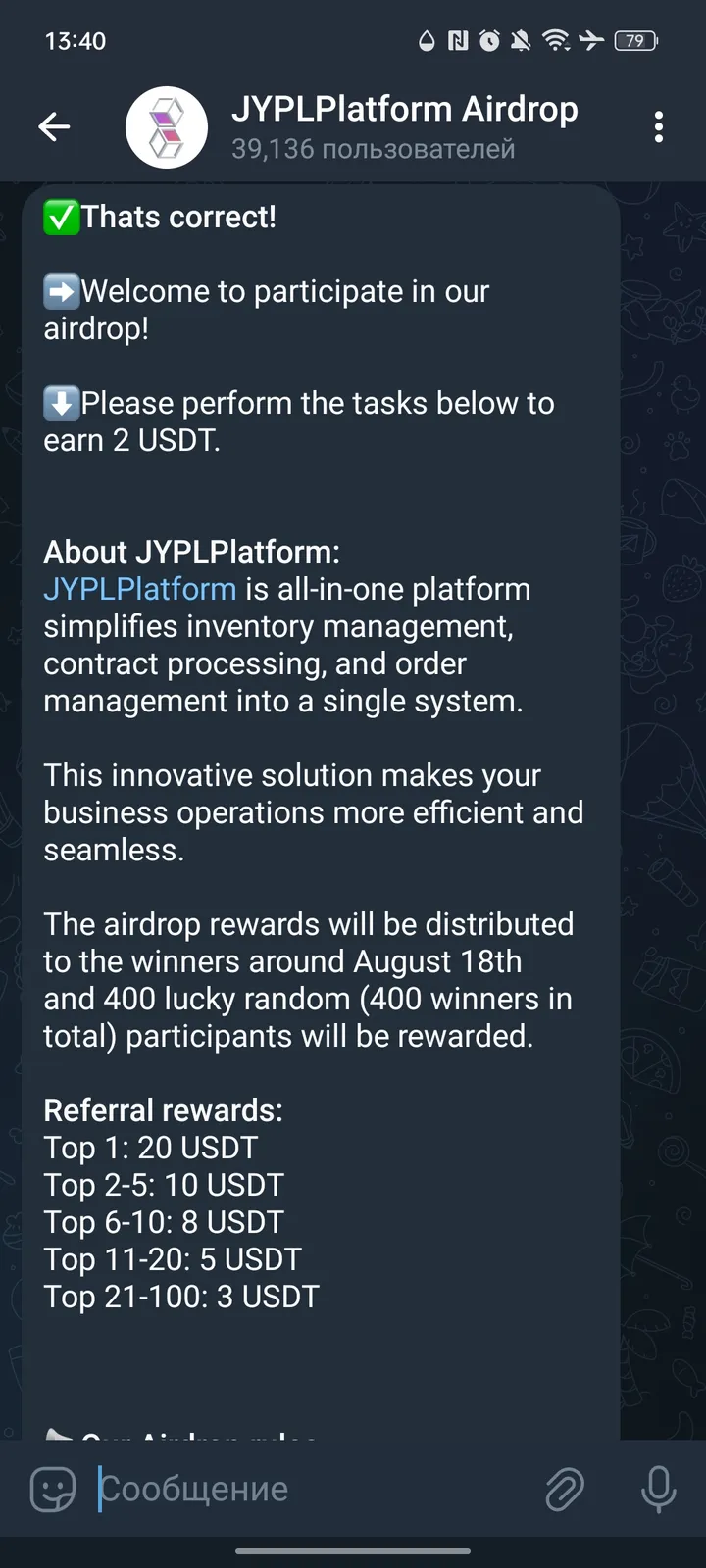Record voice message with the microphone icon
706x1568 pixels.
pyautogui.click(x=657, y=1489)
